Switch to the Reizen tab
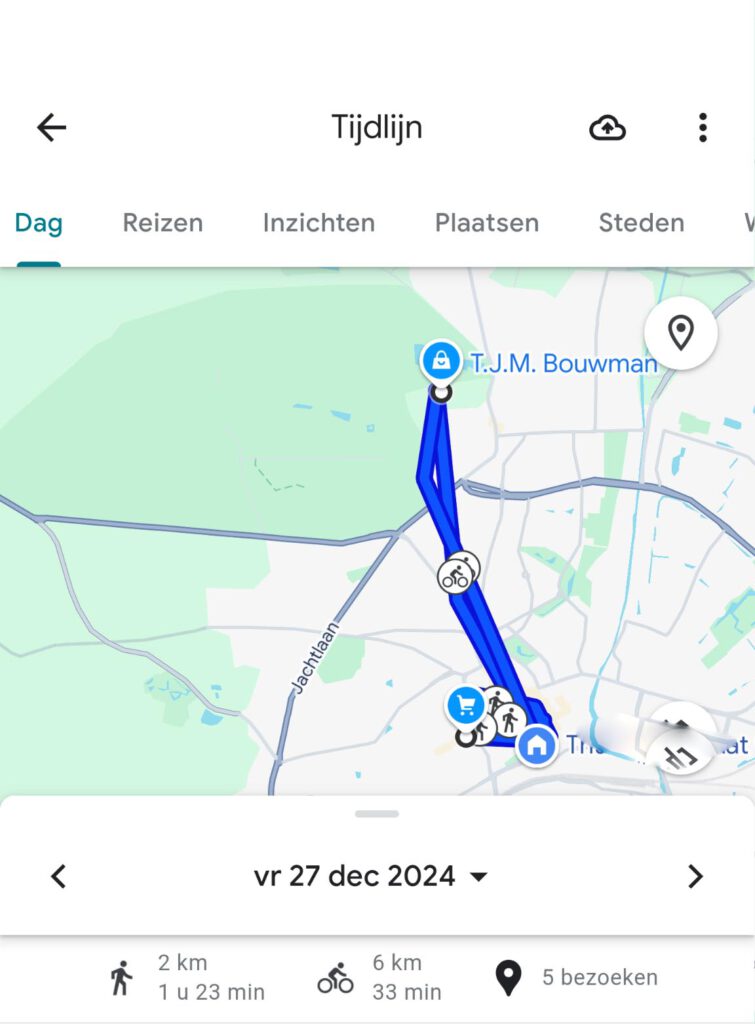Image resolution: width=755 pixels, height=1024 pixels. click(163, 223)
